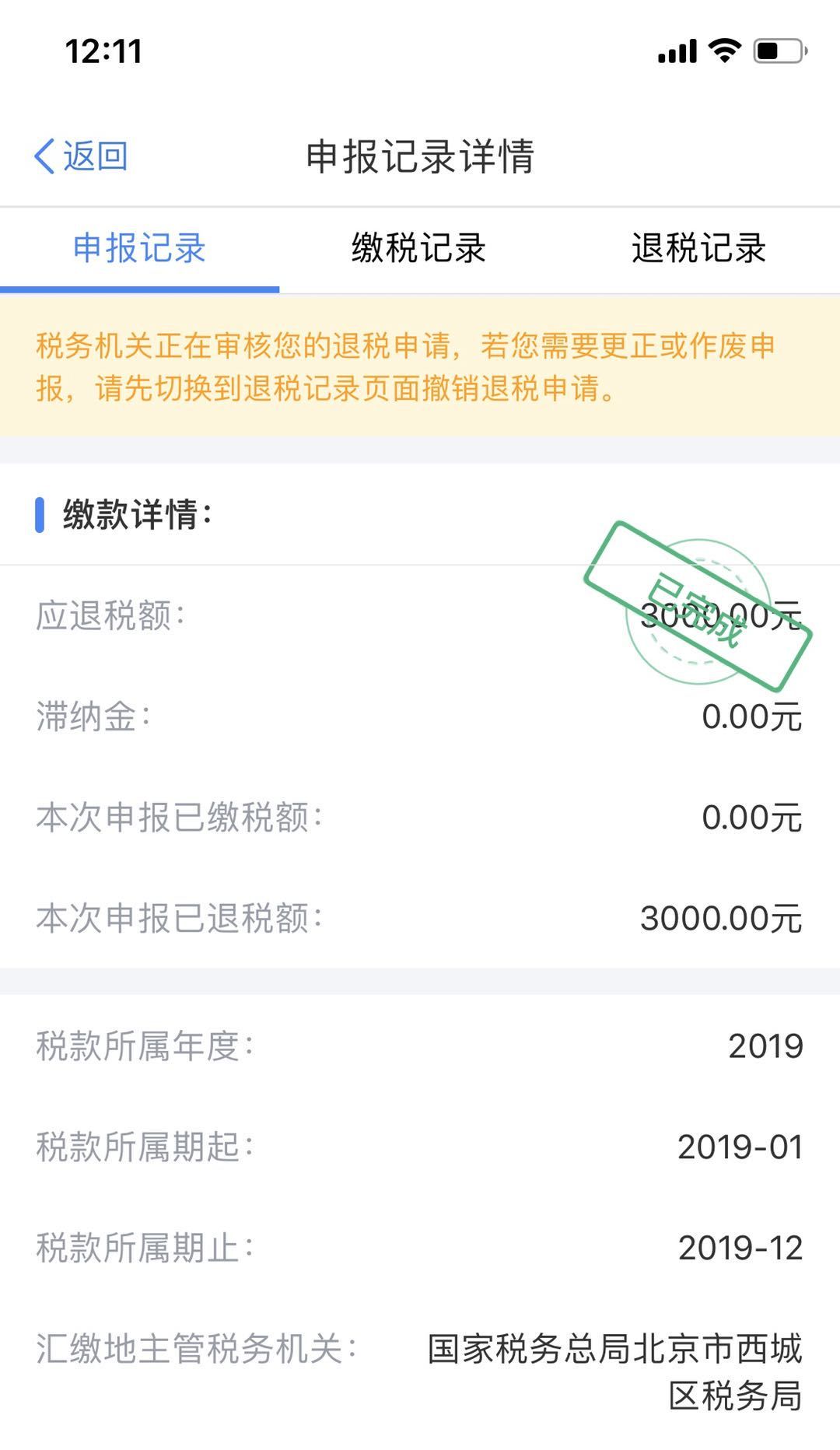
Task: Tap the 返回 link to go back
Action: click(x=88, y=156)
